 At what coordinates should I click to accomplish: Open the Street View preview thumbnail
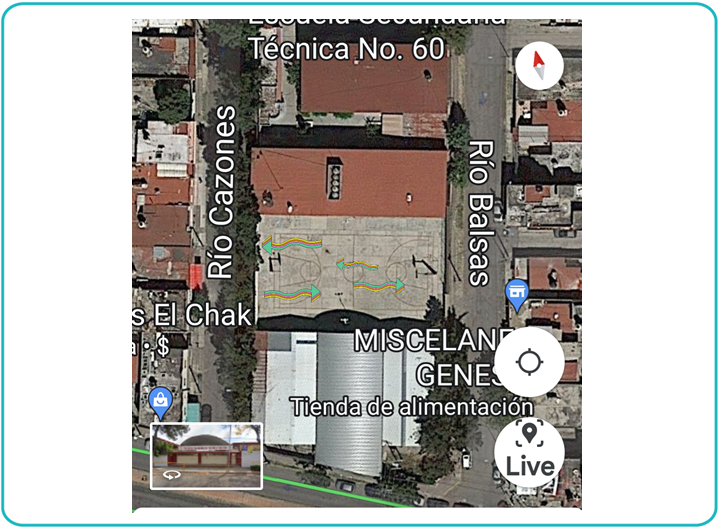(206, 456)
